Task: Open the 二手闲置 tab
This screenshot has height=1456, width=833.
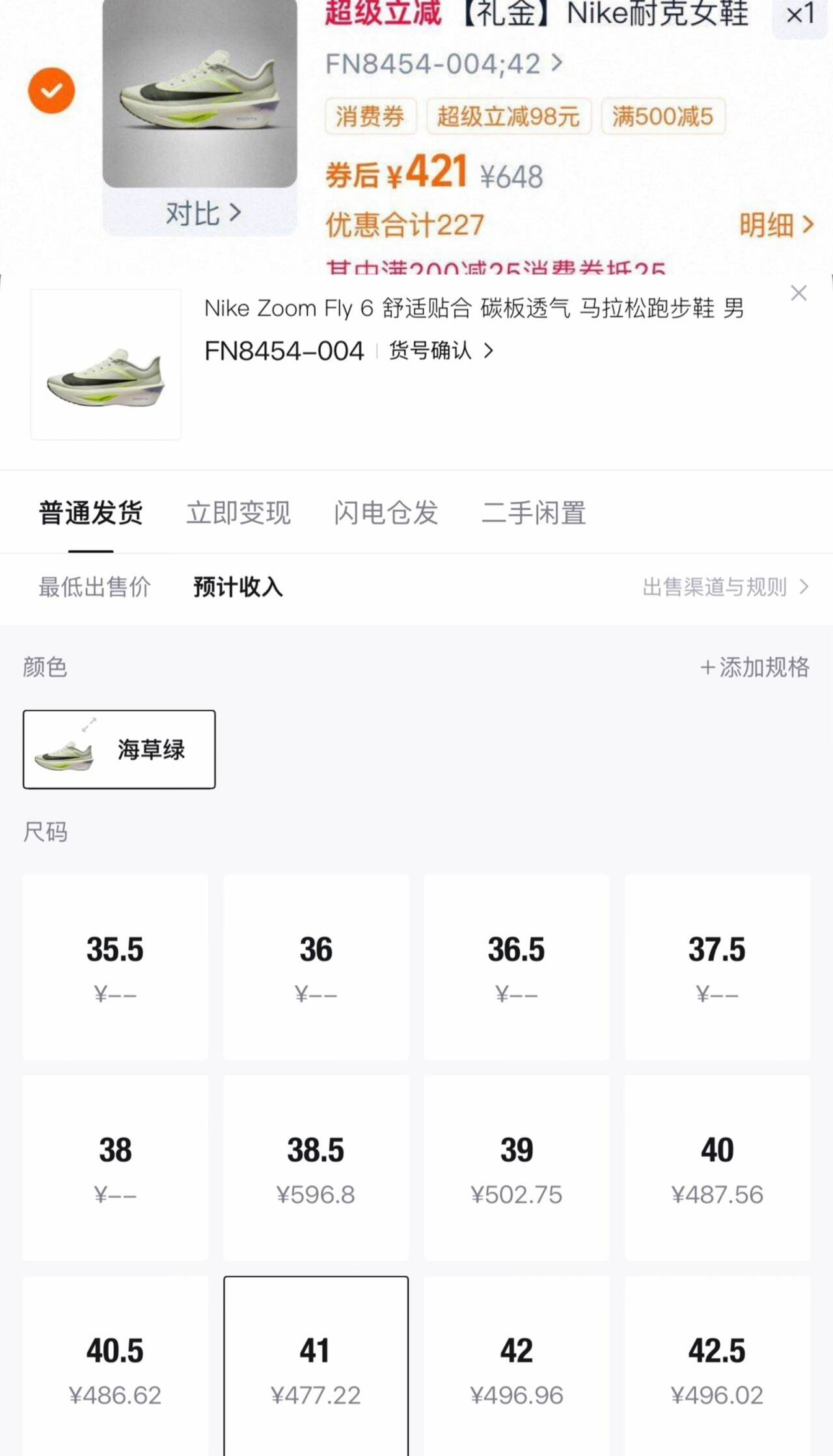Action: tap(534, 513)
